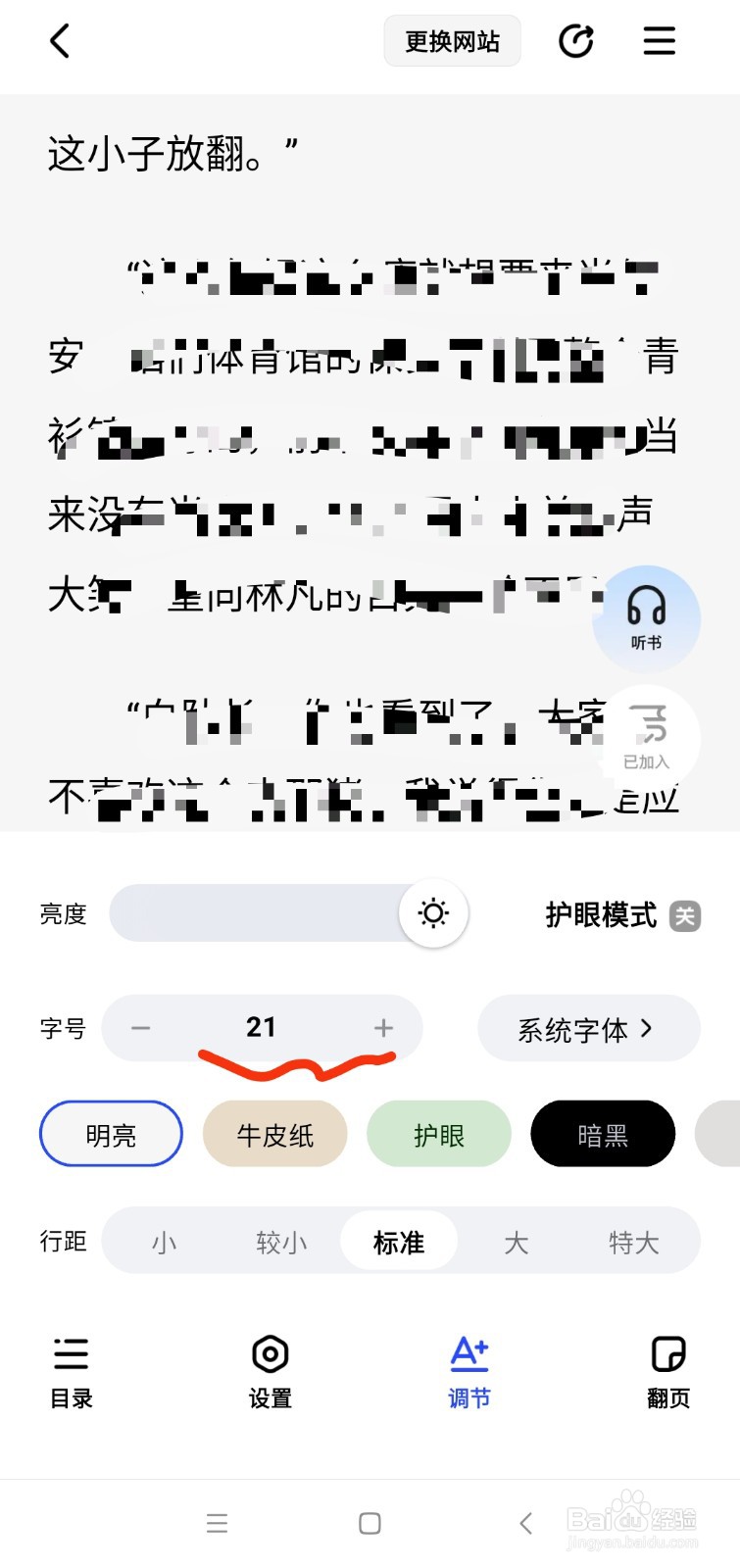
Task: Select the 护眼 green theme
Action: click(x=438, y=1133)
